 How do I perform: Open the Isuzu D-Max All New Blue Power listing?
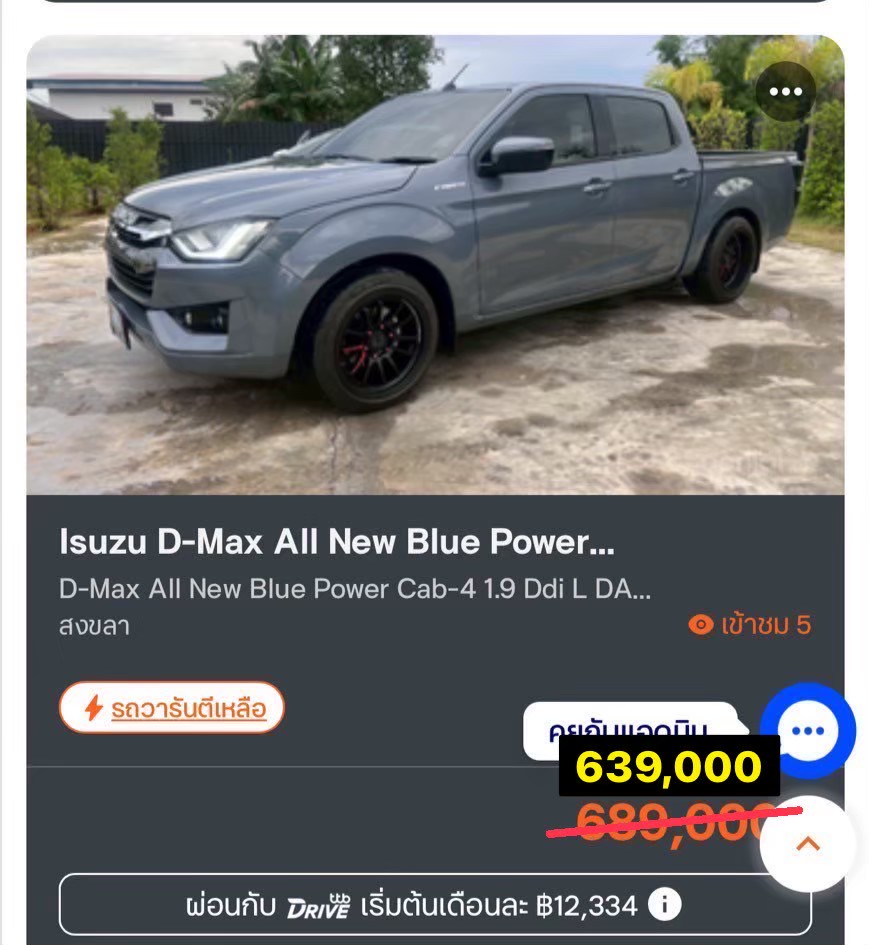click(337, 543)
